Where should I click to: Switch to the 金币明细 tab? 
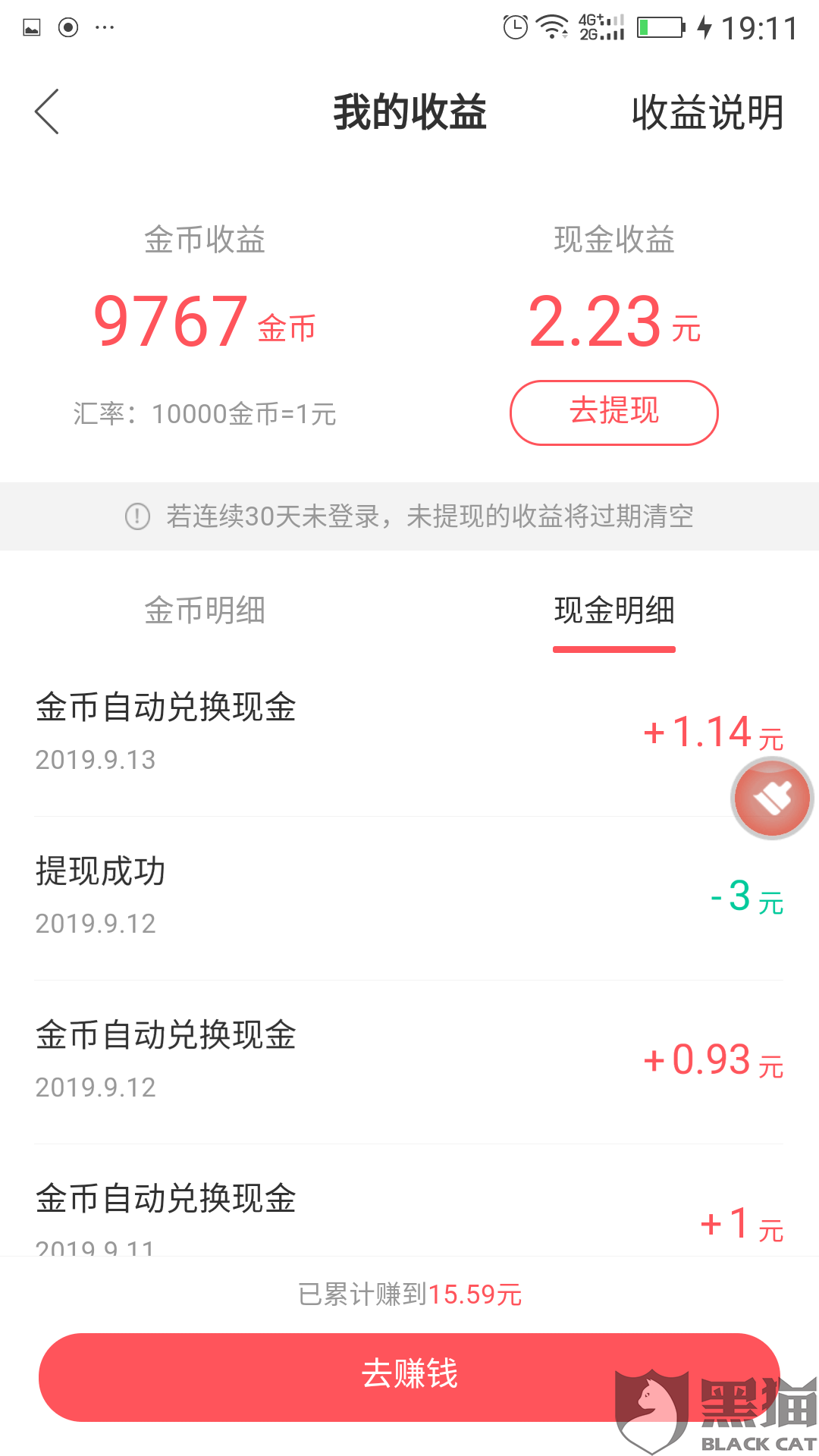[x=205, y=610]
